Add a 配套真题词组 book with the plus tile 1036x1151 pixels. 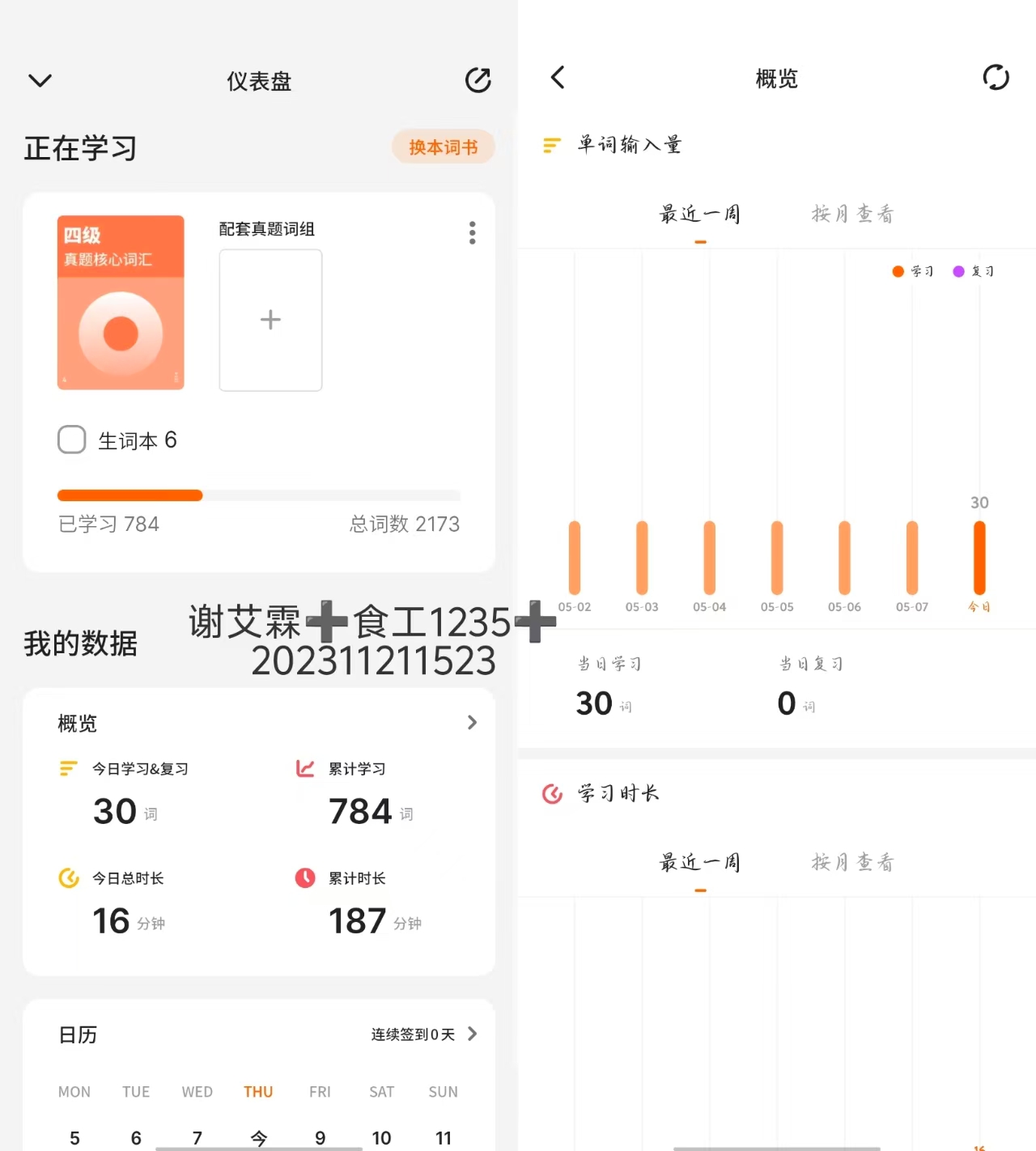[270, 320]
